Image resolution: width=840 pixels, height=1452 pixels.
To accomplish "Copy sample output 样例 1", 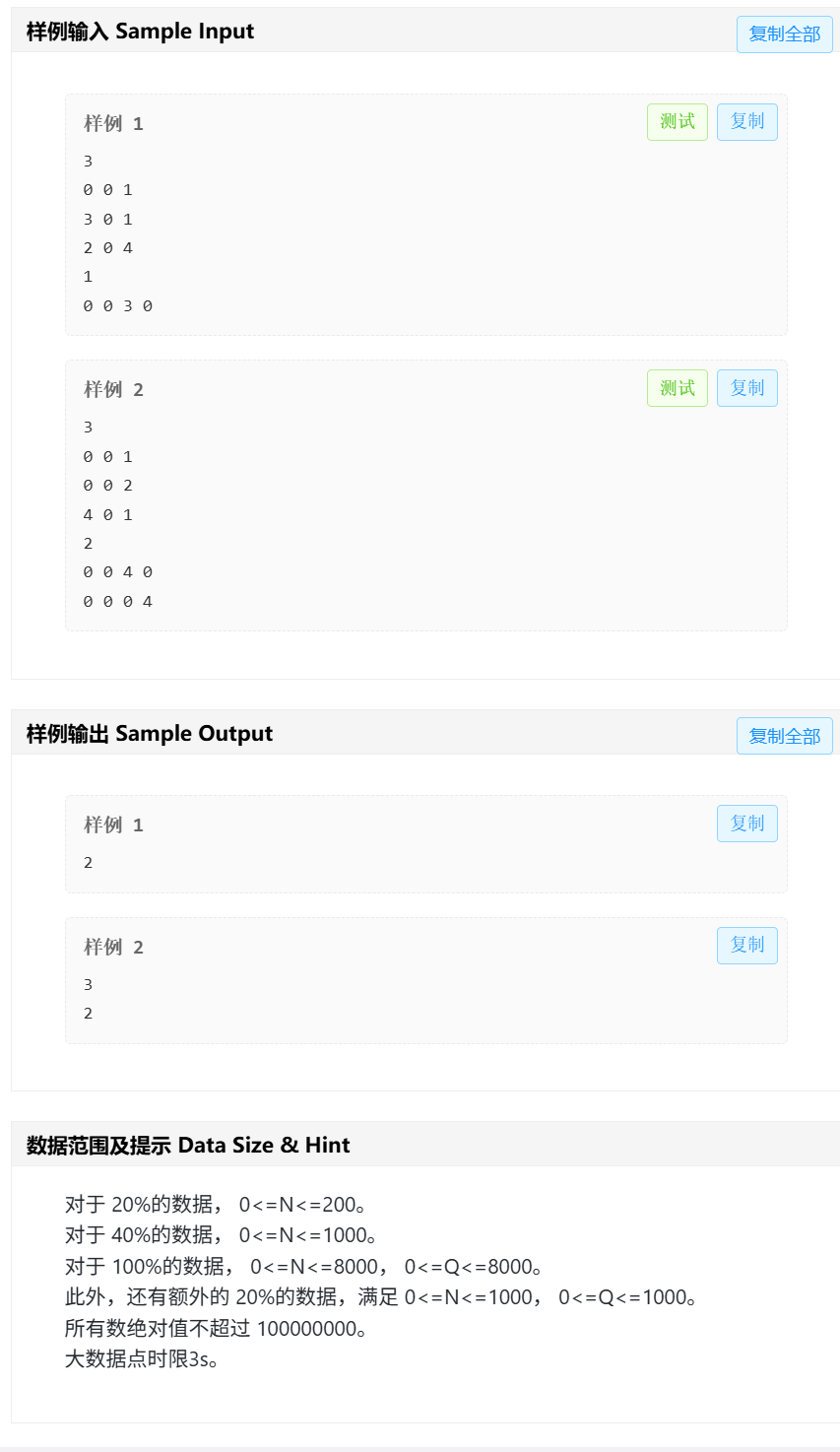I will click(746, 824).
